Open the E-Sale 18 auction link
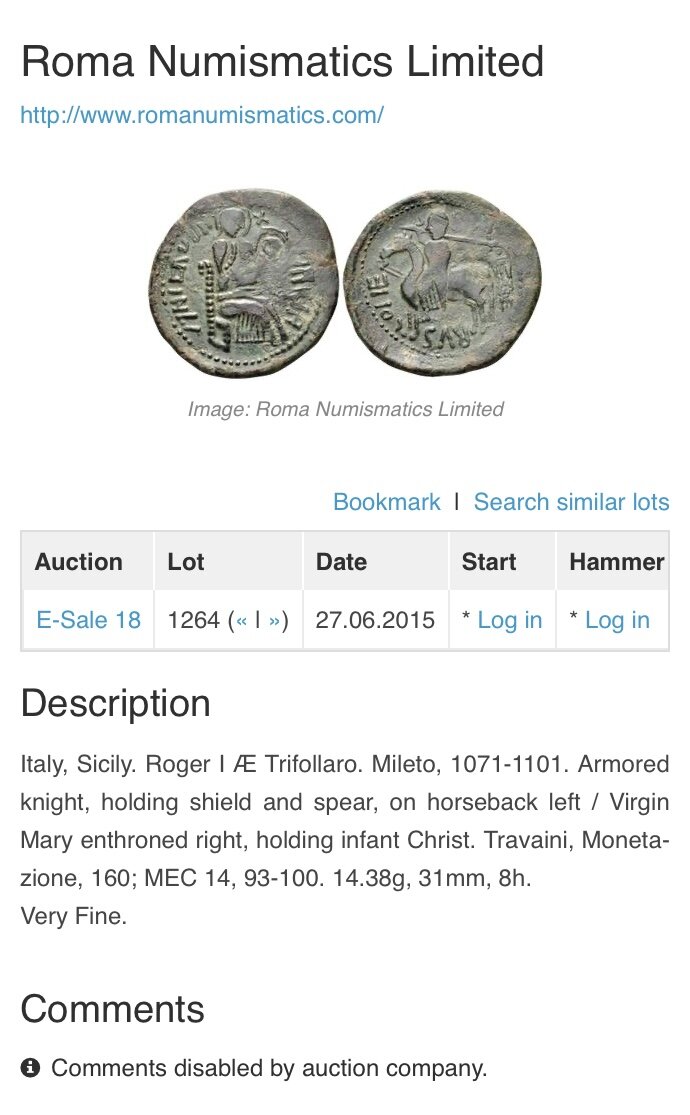The height and width of the screenshot is (1115, 690). 88,620
